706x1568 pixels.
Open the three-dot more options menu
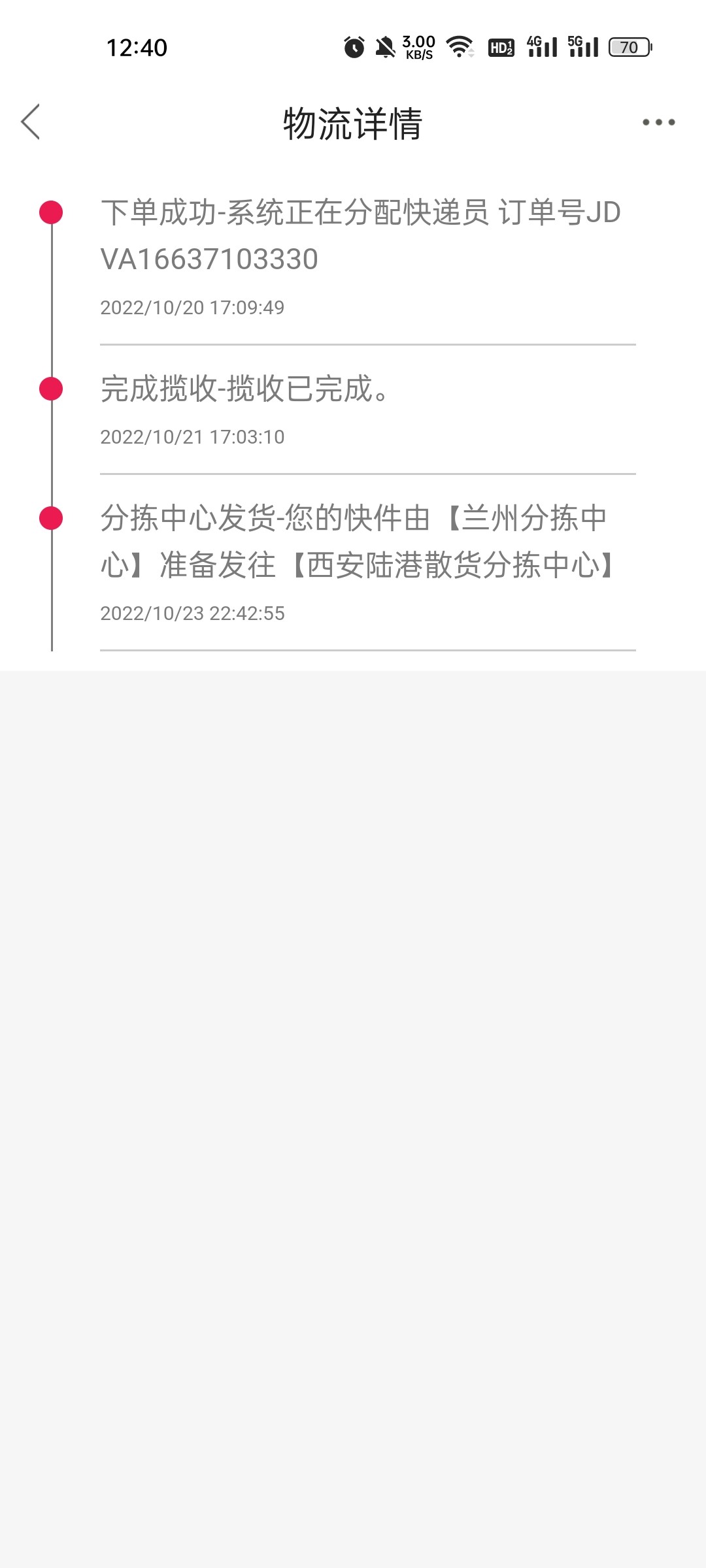658,122
